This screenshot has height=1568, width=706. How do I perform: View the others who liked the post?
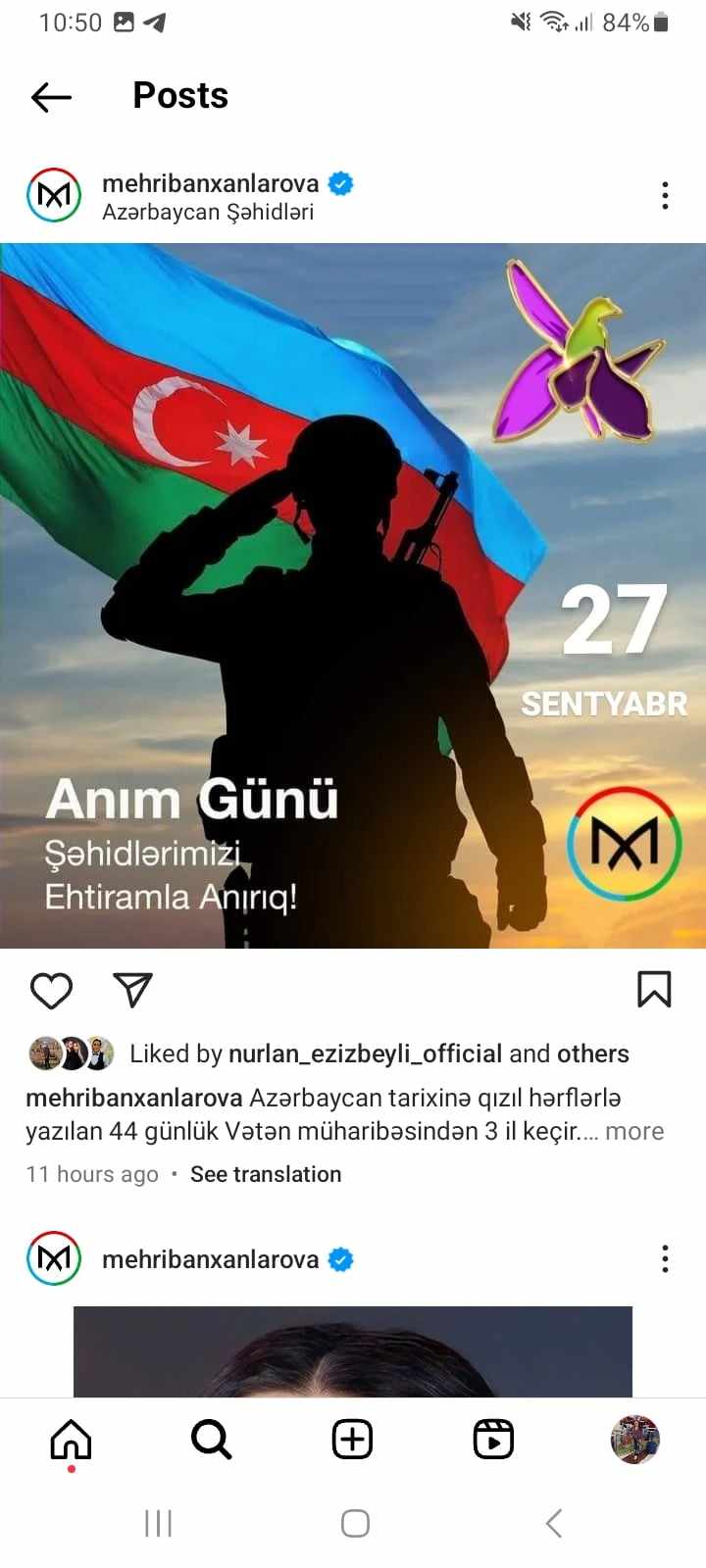click(593, 1053)
